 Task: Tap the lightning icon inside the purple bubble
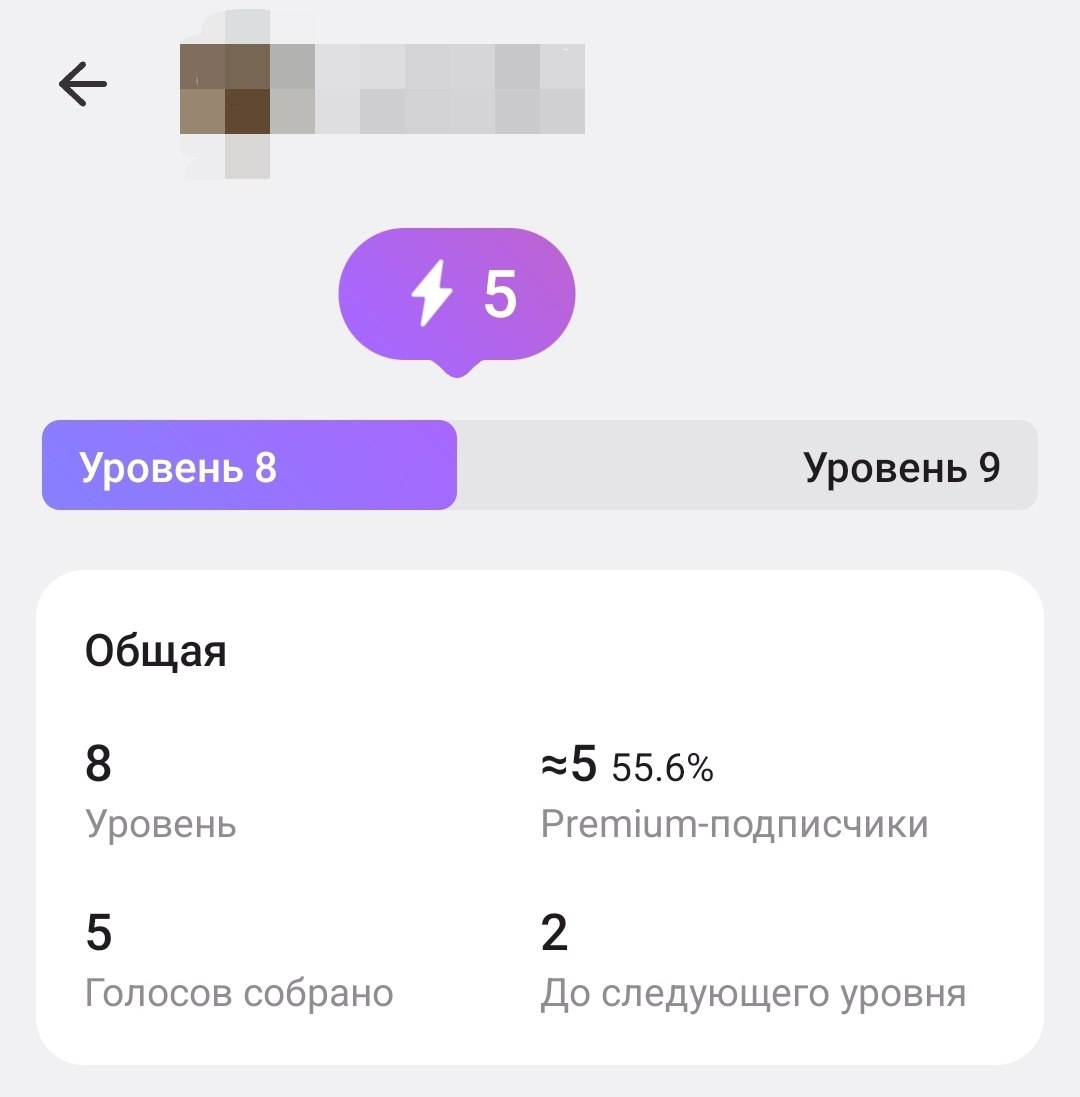point(430,292)
